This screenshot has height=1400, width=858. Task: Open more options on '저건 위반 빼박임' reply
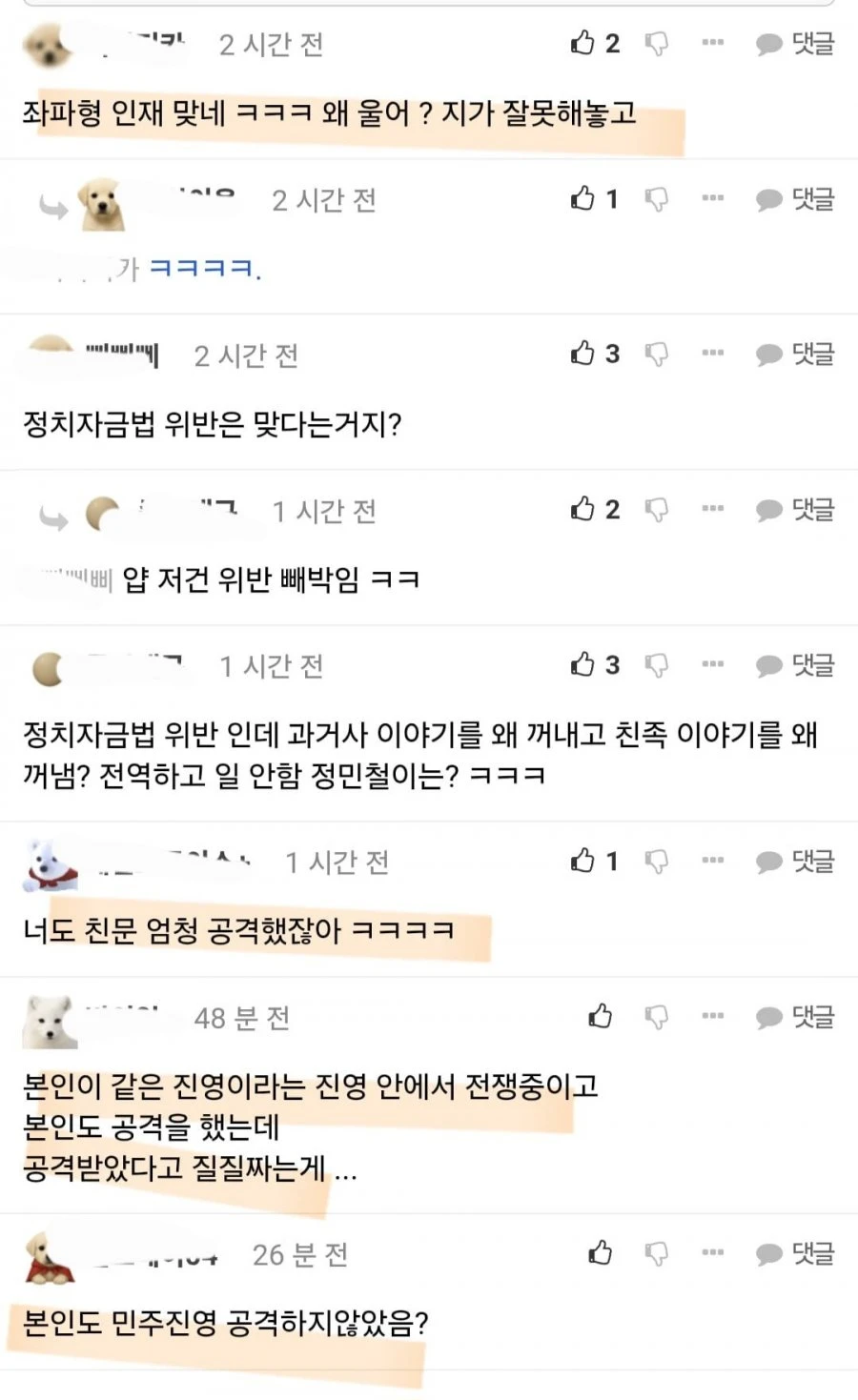coord(713,509)
